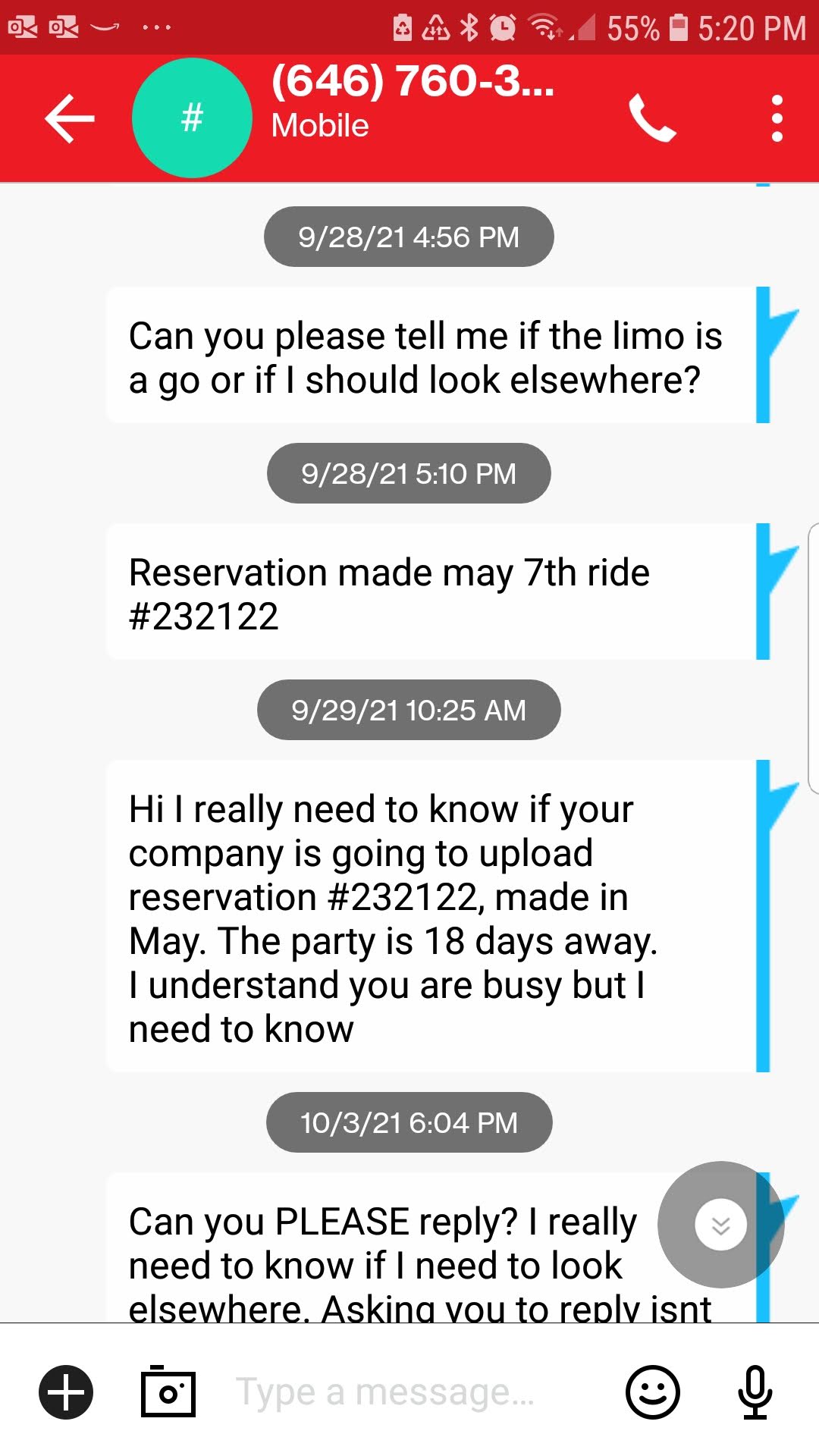Call the (646) 760 number
Viewport: 819px width, 1456px height.
(x=652, y=118)
